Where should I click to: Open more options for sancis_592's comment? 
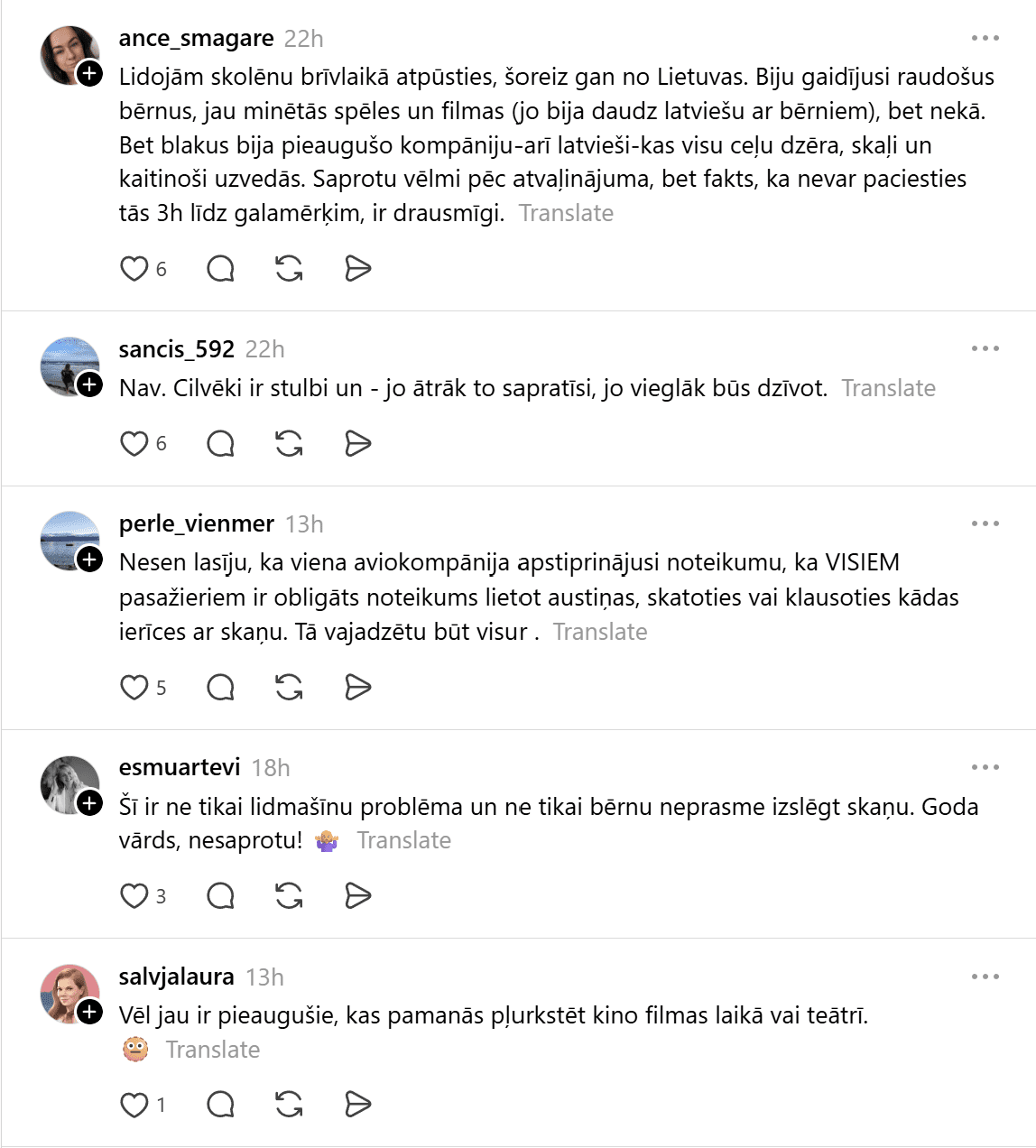985,349
